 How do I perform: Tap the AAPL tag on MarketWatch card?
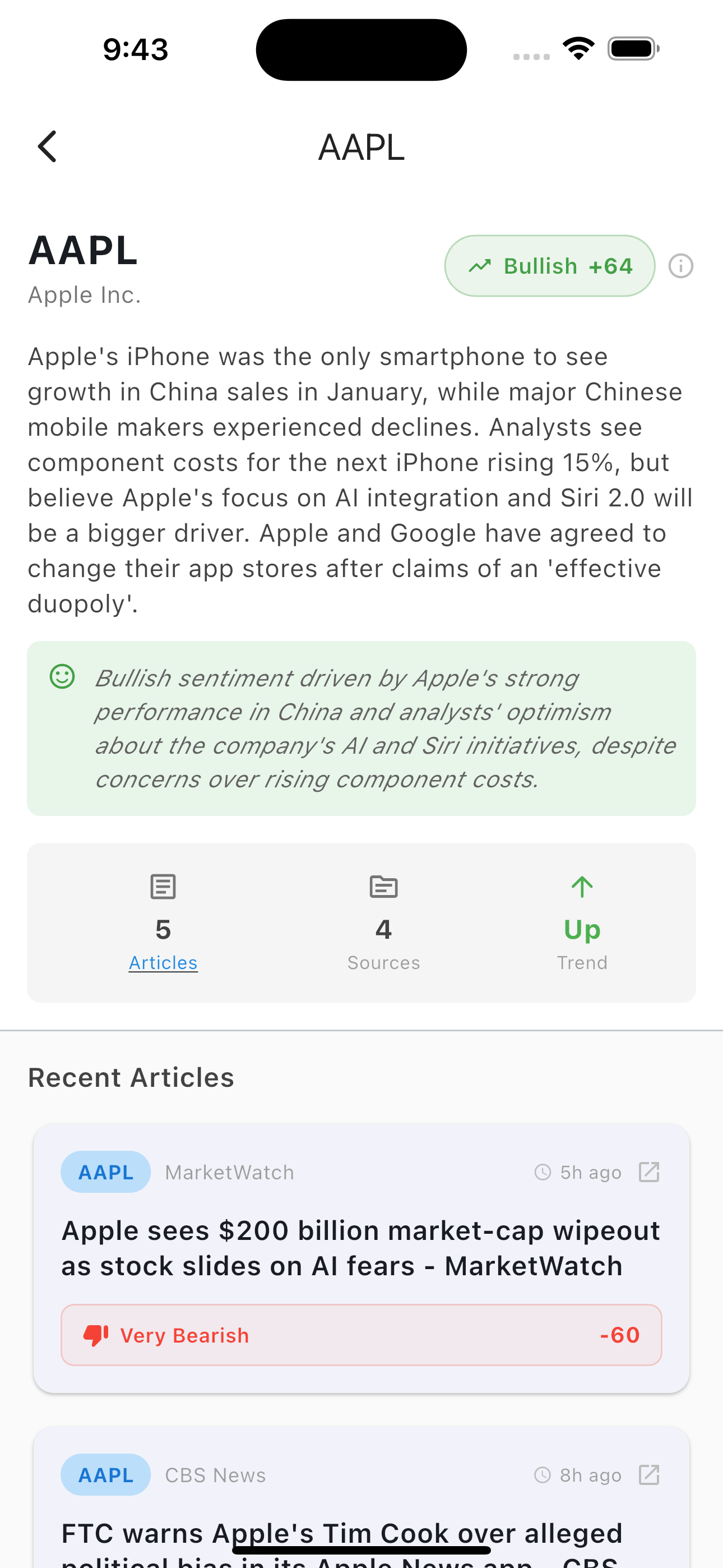(x=105, y=1172)
